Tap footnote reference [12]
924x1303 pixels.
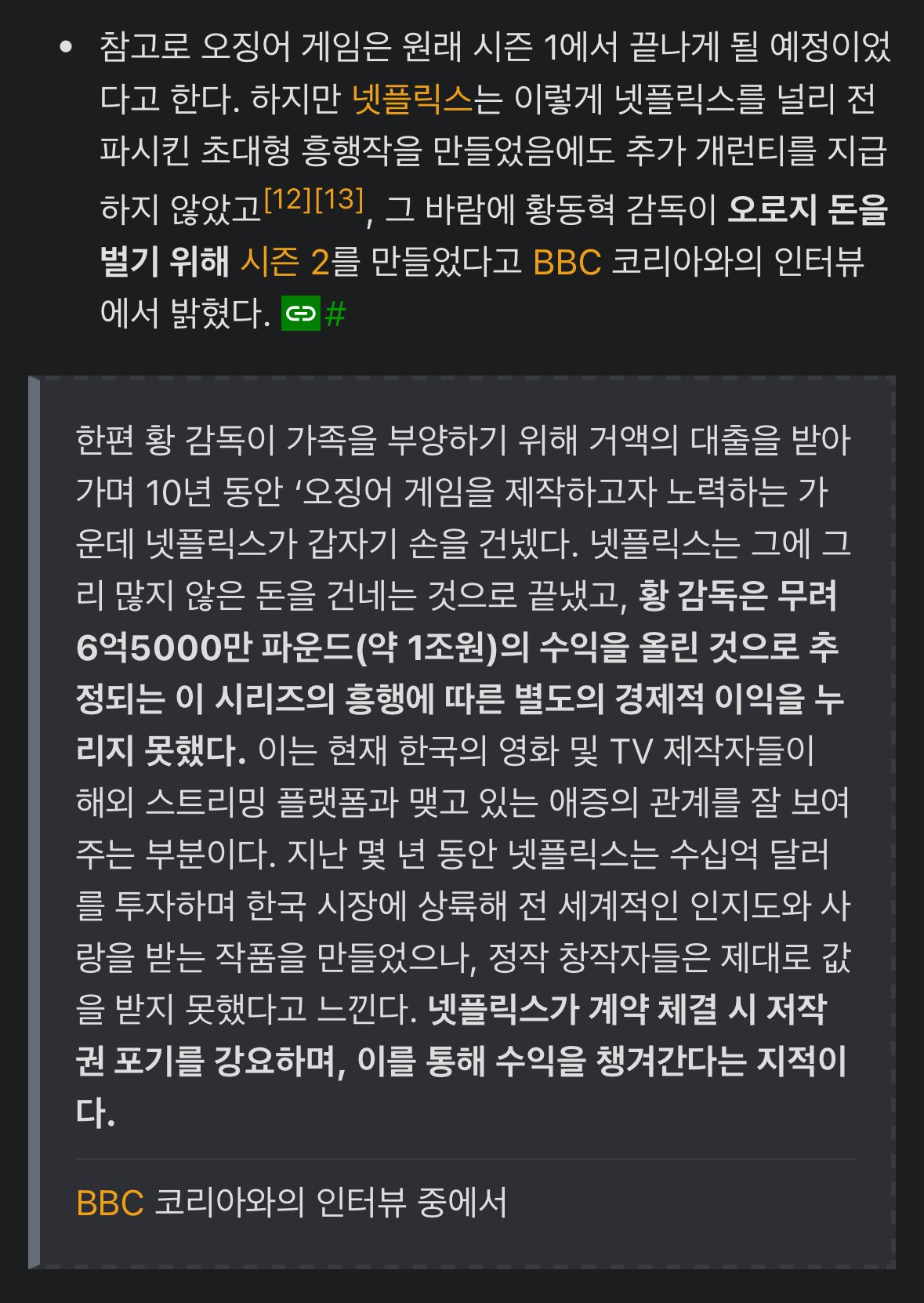288,200
